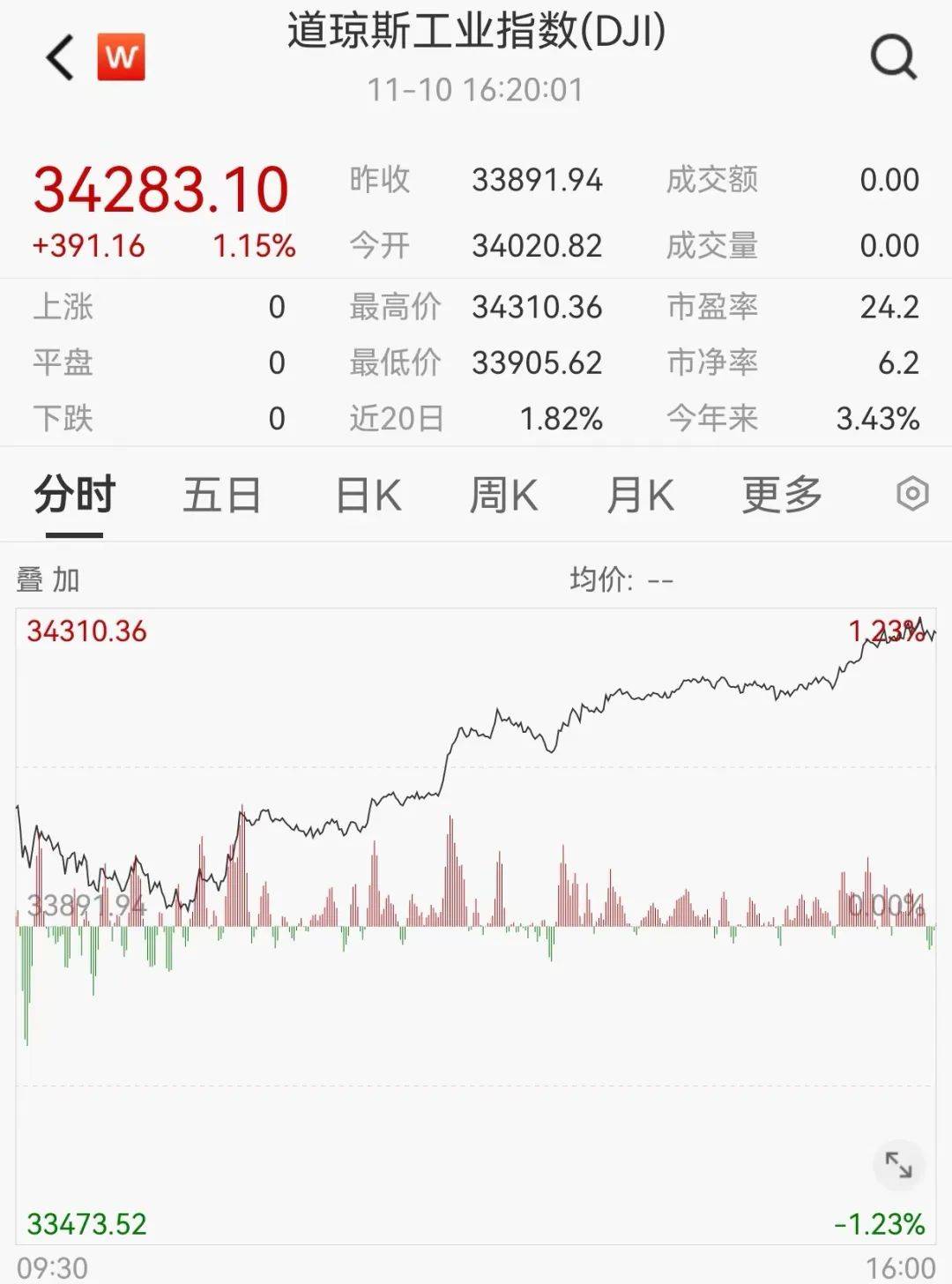Viewport: 952px width, 1284px height.
Task: View the 月K chart tab
Action: coord(640,495)
